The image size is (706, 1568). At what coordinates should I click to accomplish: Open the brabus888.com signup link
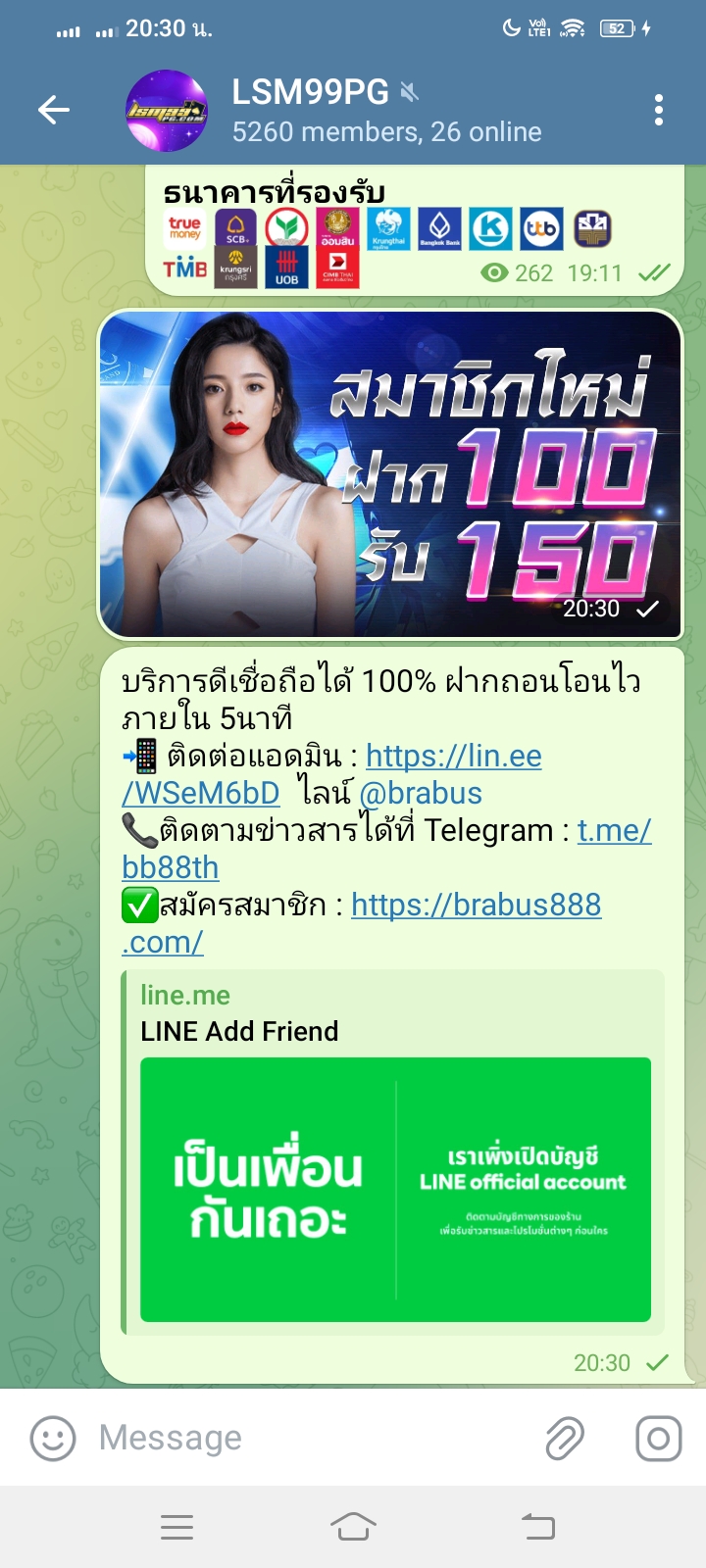click(x=476, y=905)
